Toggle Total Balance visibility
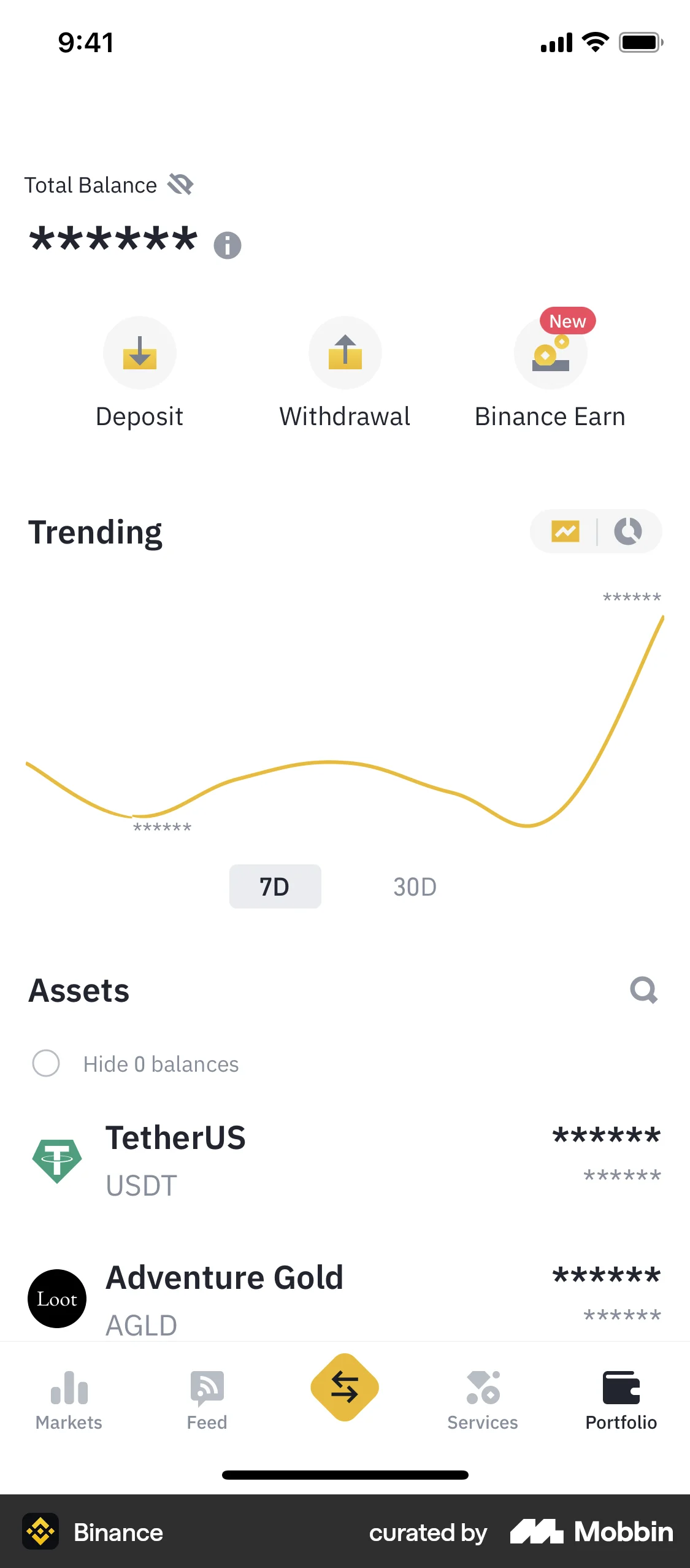Viewport: 690px width, 1568px height. pos(180,184)
